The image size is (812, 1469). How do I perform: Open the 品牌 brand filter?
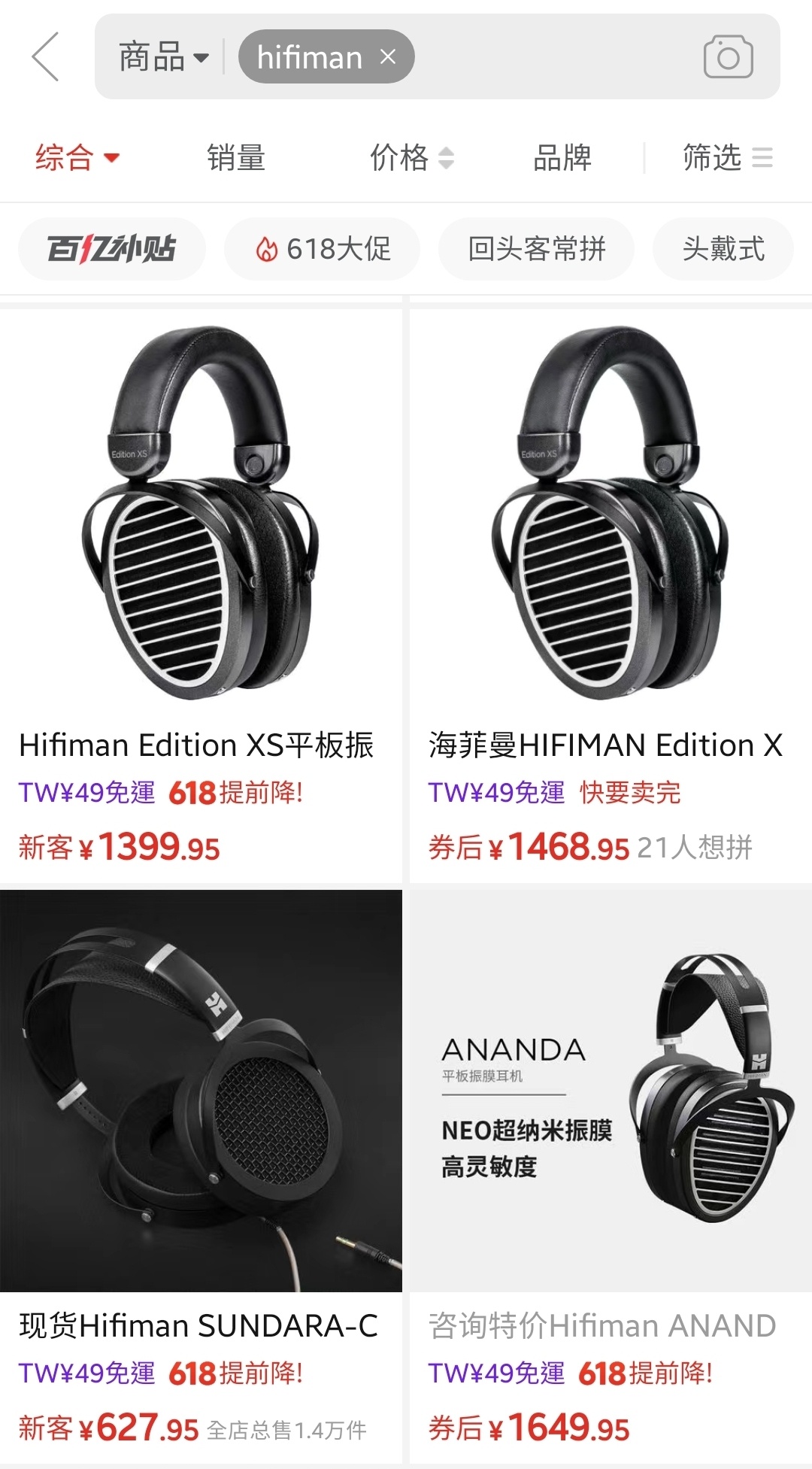tap(562, 158)
